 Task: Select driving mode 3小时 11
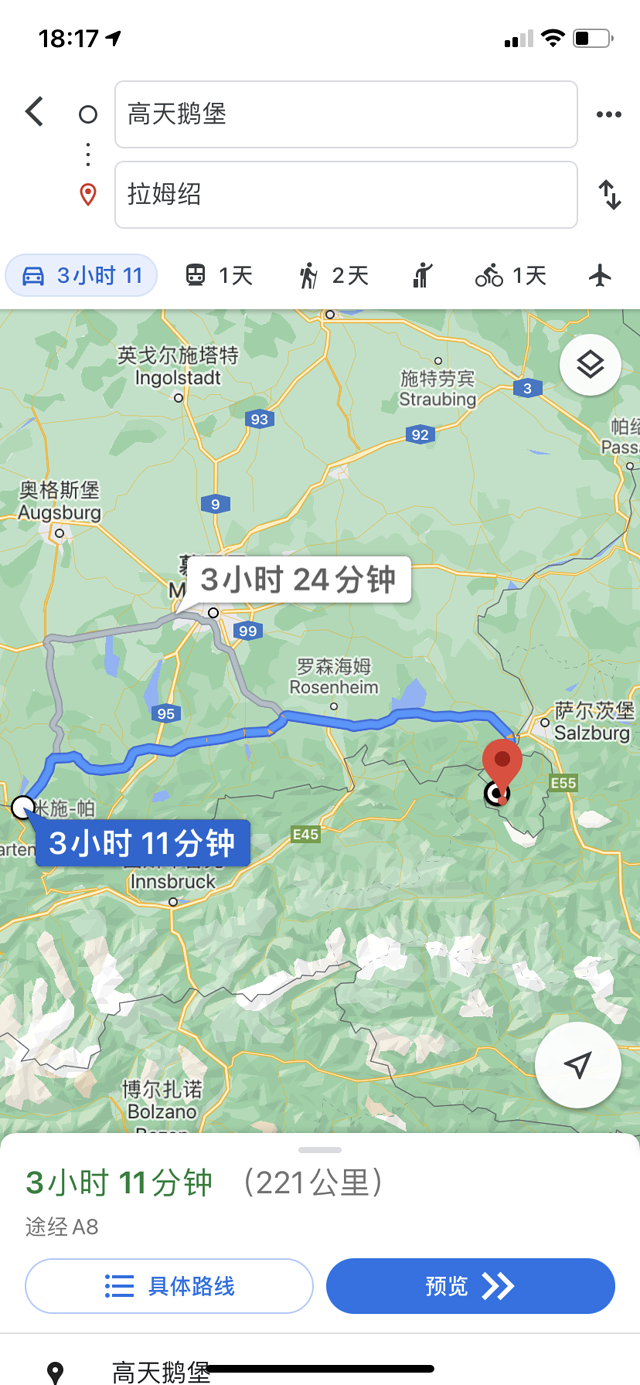[x=82, y=275]
